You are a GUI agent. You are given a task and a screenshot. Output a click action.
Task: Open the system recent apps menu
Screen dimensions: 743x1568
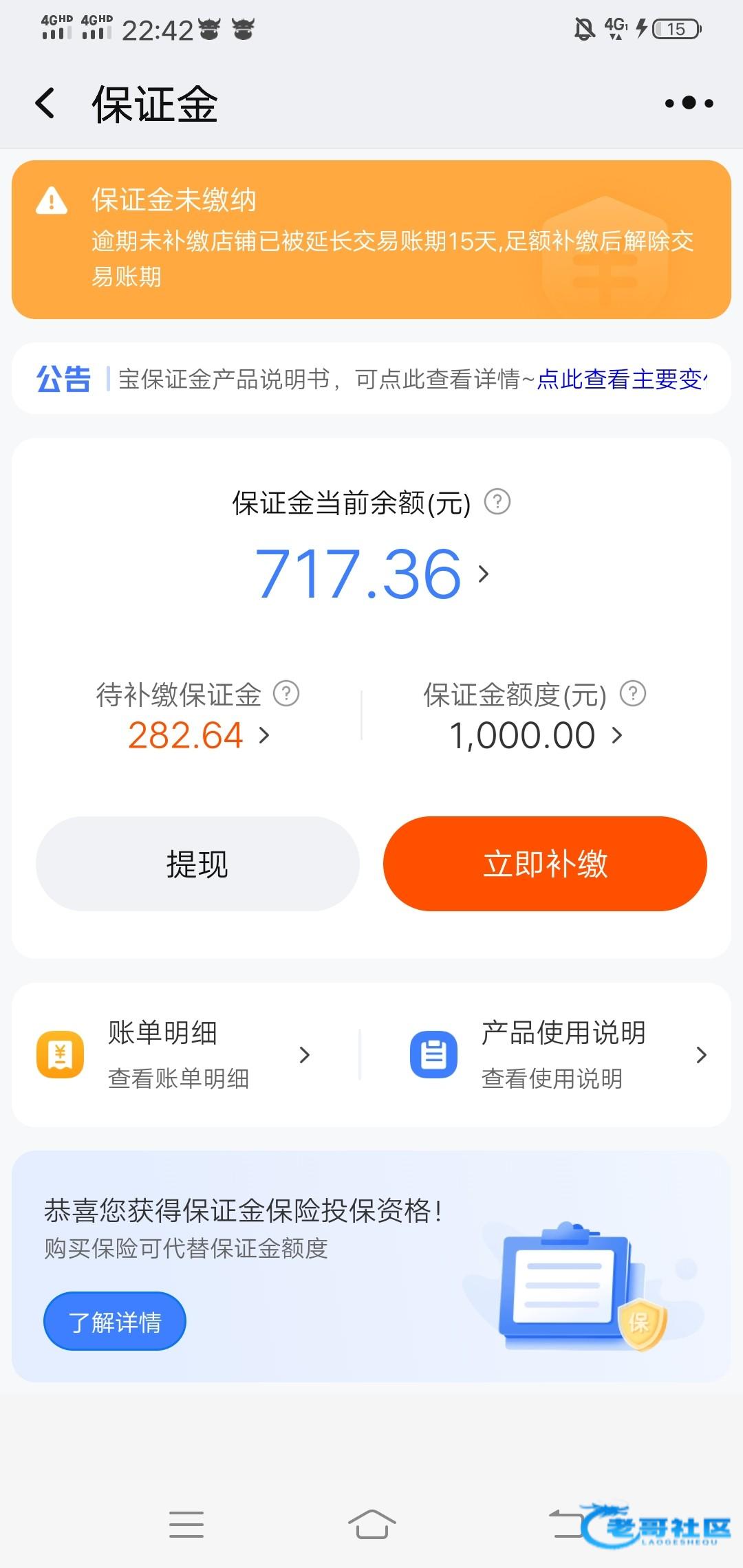[x=186, y=1524]
